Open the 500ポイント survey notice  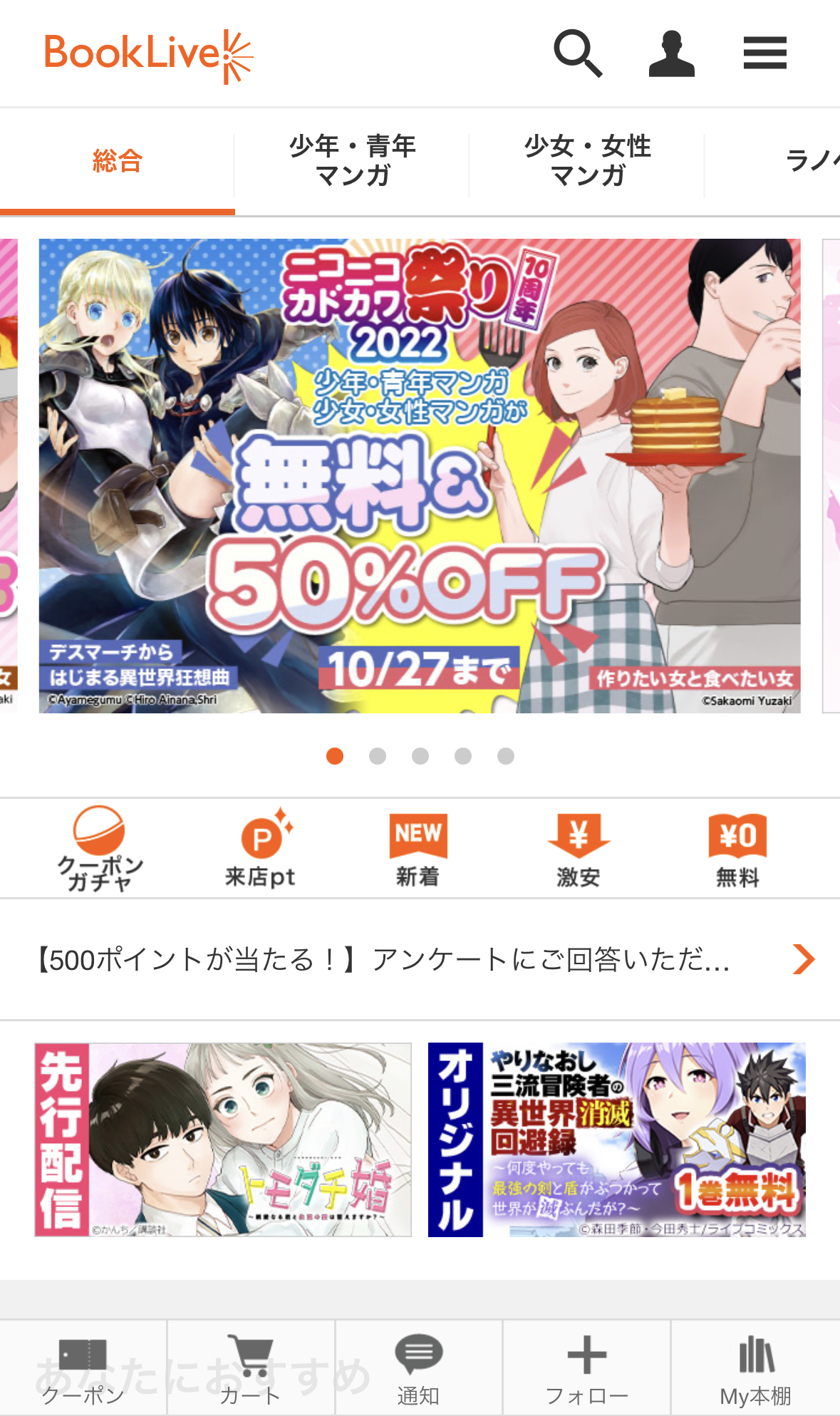pos(420,959)
